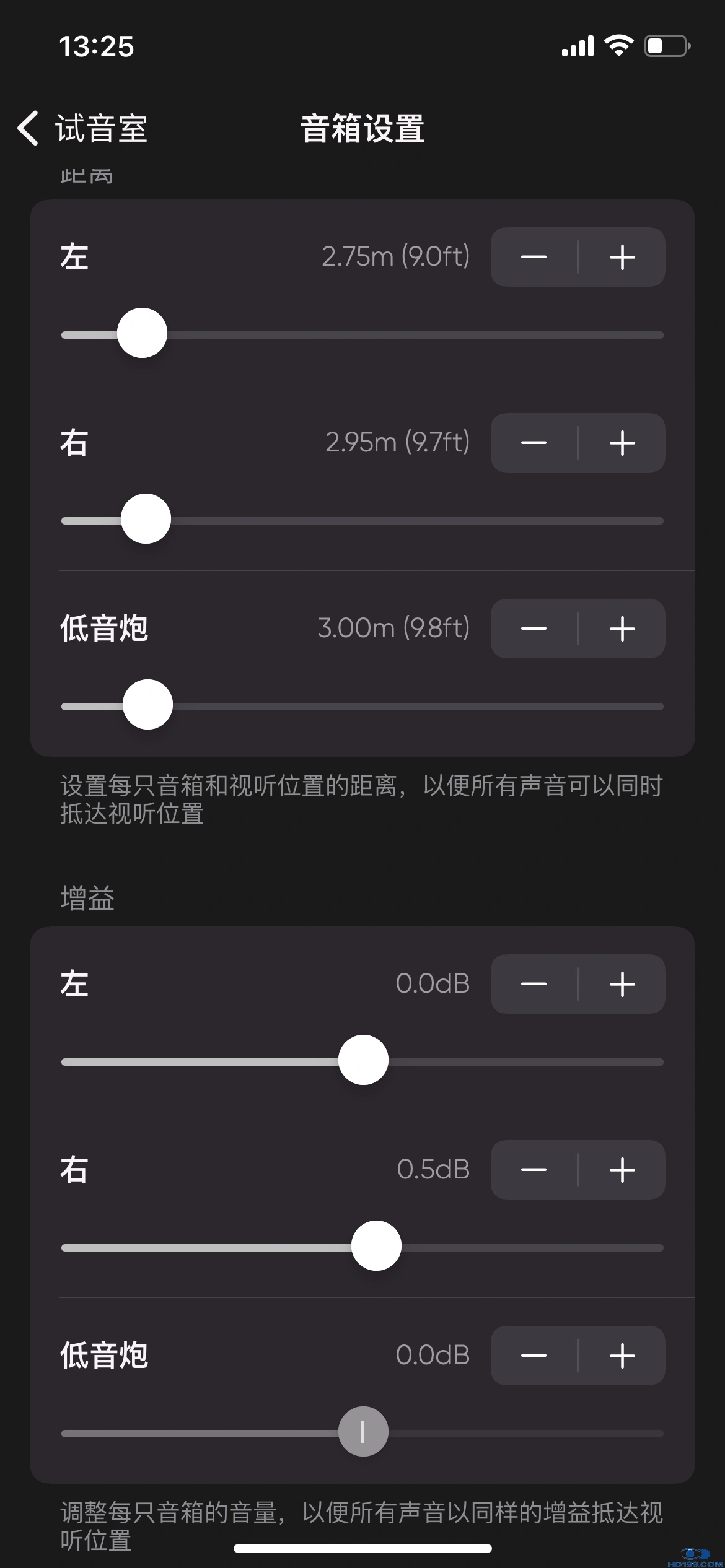
Task: Tap the right speaker distance slider
Action: point(146,519)
